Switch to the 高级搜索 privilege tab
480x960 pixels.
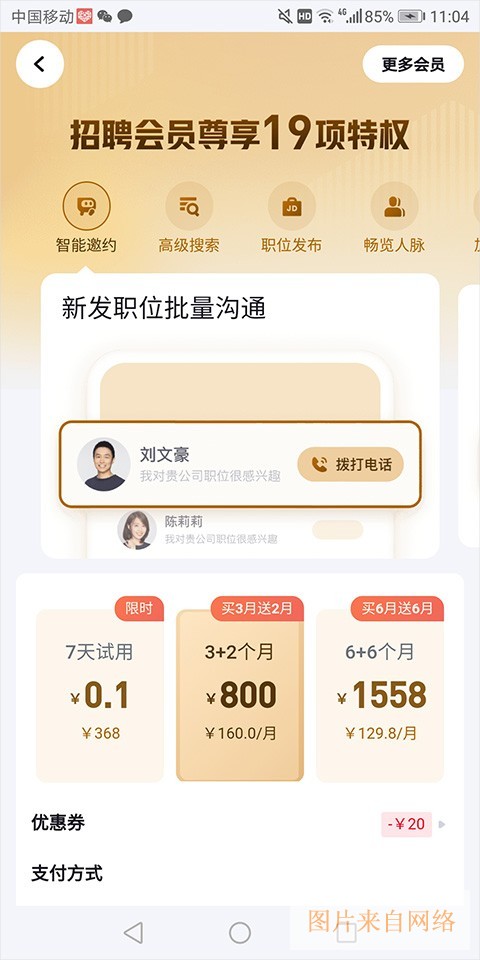click(x=189, y=218)
